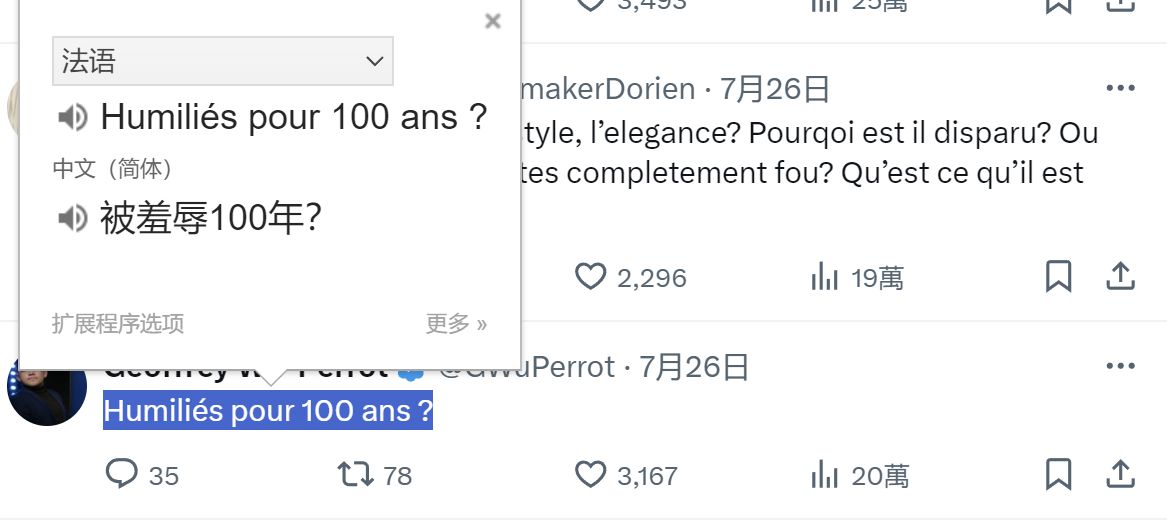Share the post with 2,296 likes

(1121, 277)
